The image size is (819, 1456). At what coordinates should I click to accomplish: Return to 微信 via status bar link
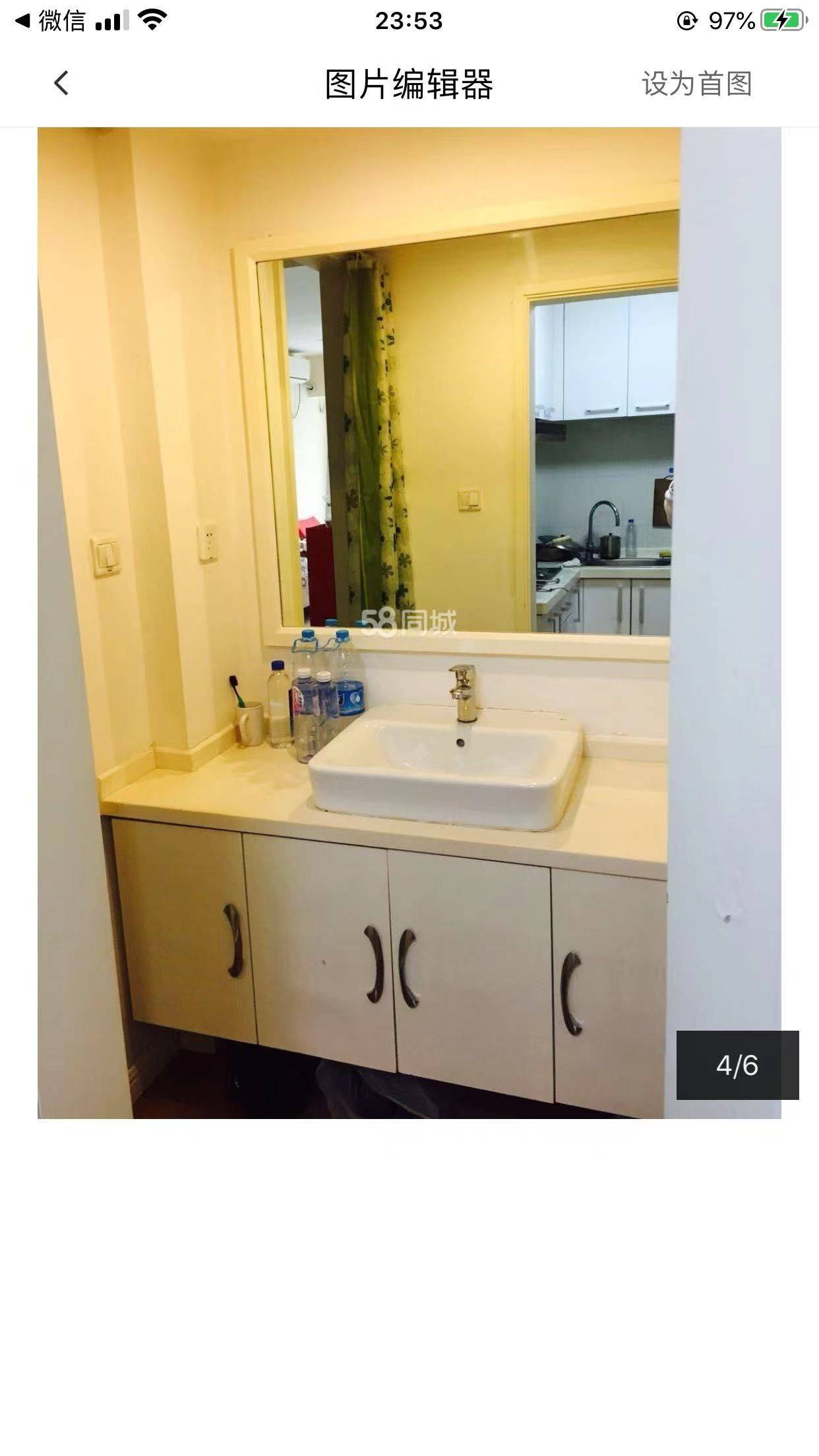(51, 21)
